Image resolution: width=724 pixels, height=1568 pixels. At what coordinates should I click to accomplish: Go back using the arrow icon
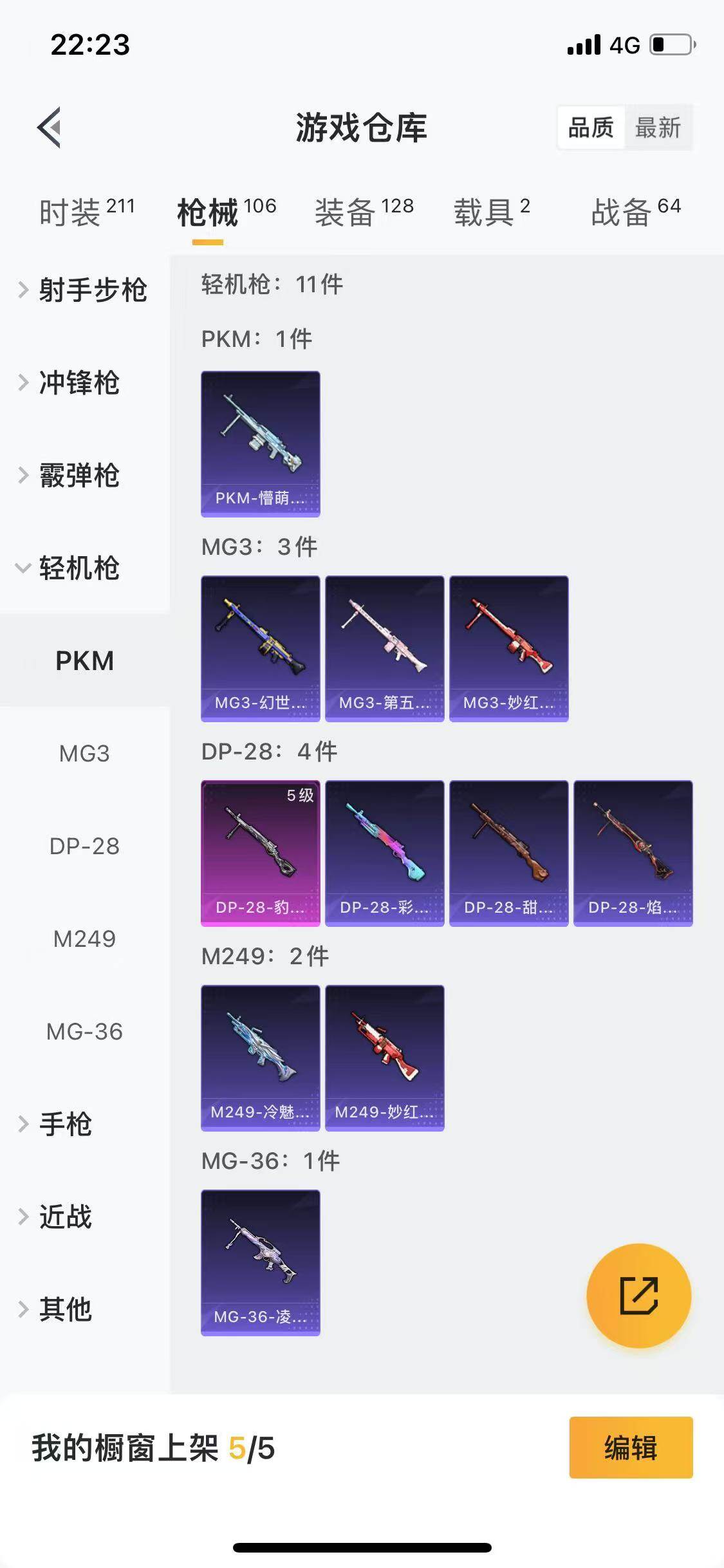pos(50,127)
